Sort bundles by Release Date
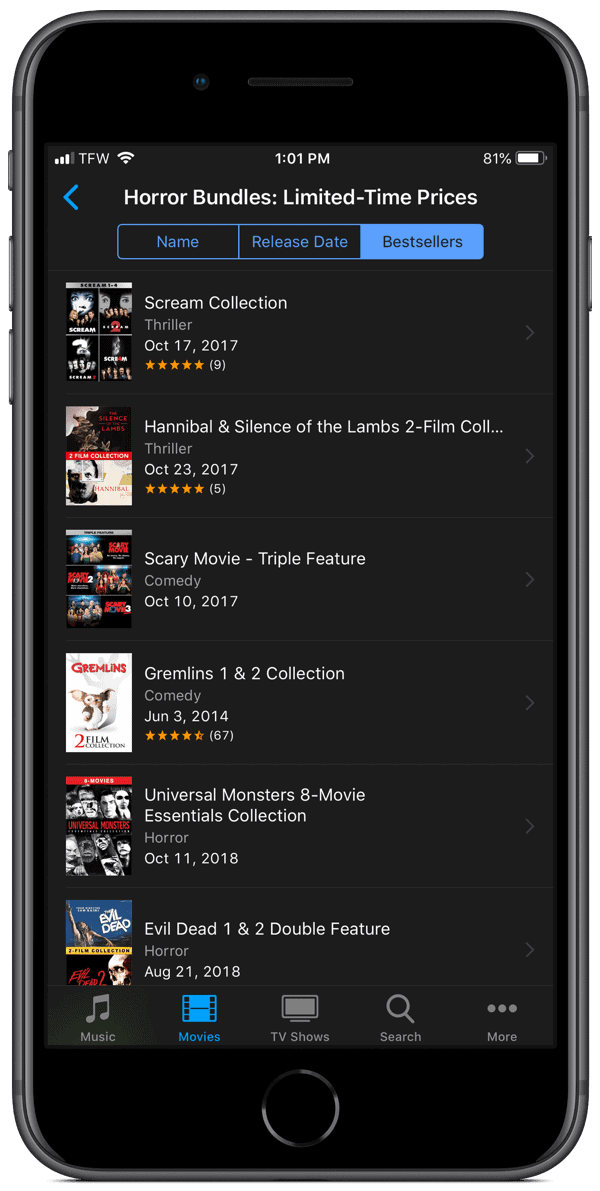Image resolution: width=600 pixels, height=1191 pixels. coord(300,242)
